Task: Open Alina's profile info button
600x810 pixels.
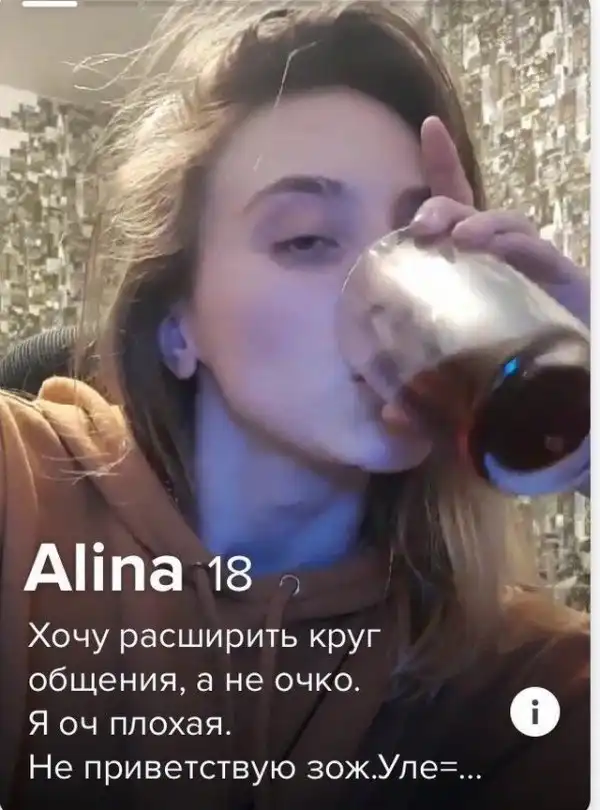Action: (534, 714)
